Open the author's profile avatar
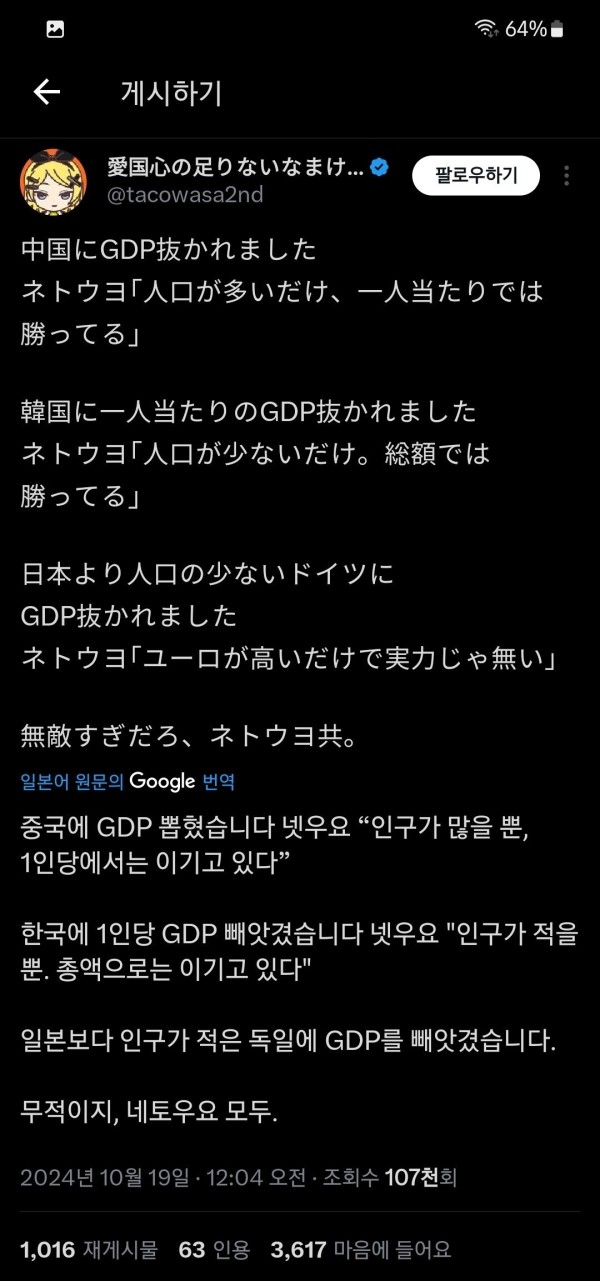600x1281 pixels. pyautogui.click(x=53, y=181)
